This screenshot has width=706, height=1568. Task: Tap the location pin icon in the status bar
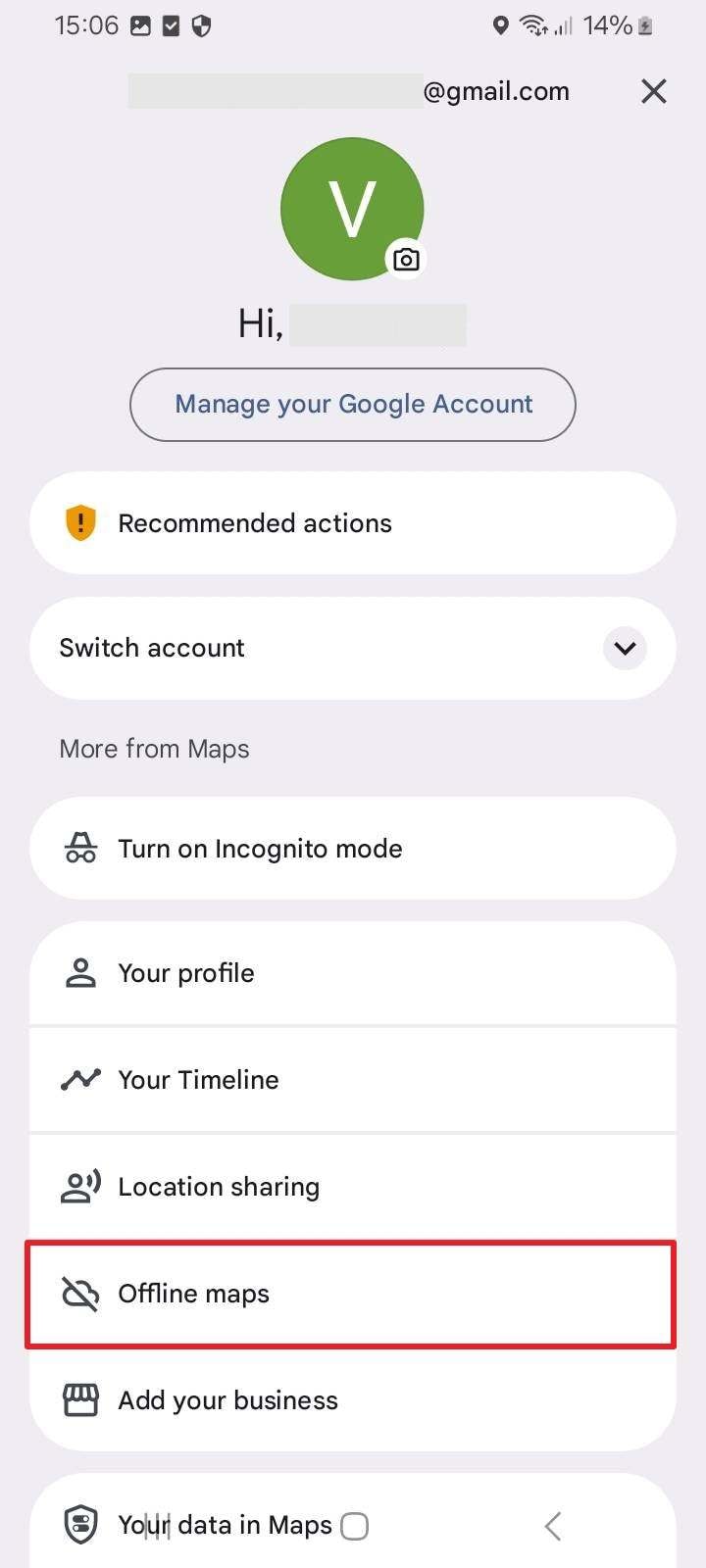coord(502,25)
